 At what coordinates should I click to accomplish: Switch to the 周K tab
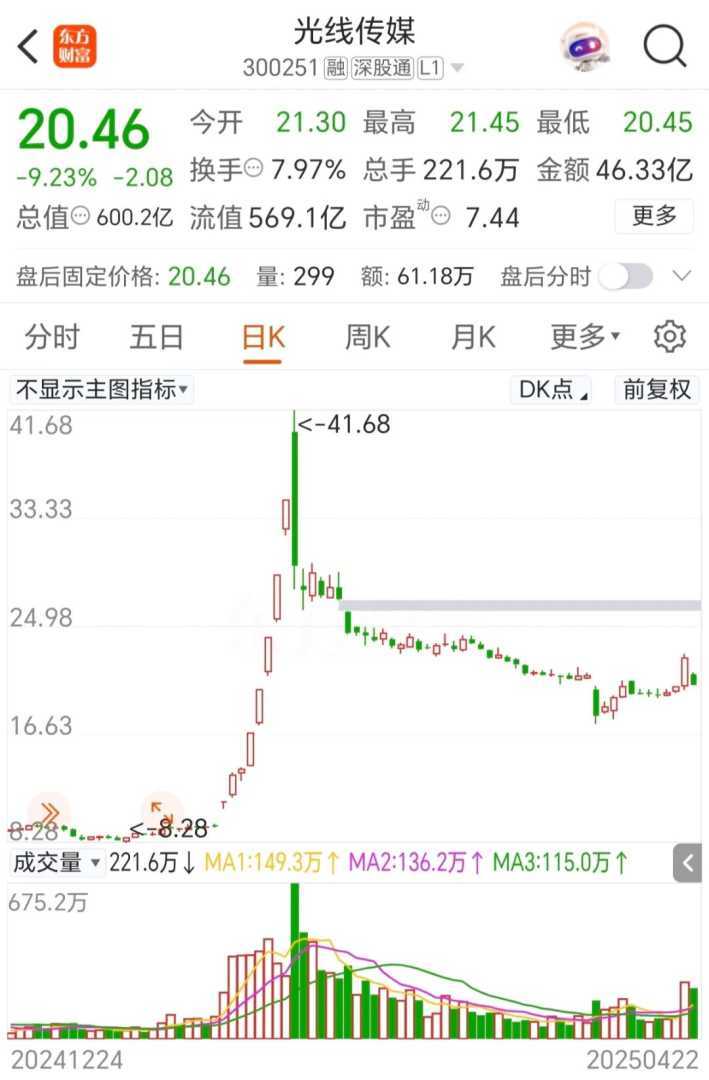pos(368,337)
